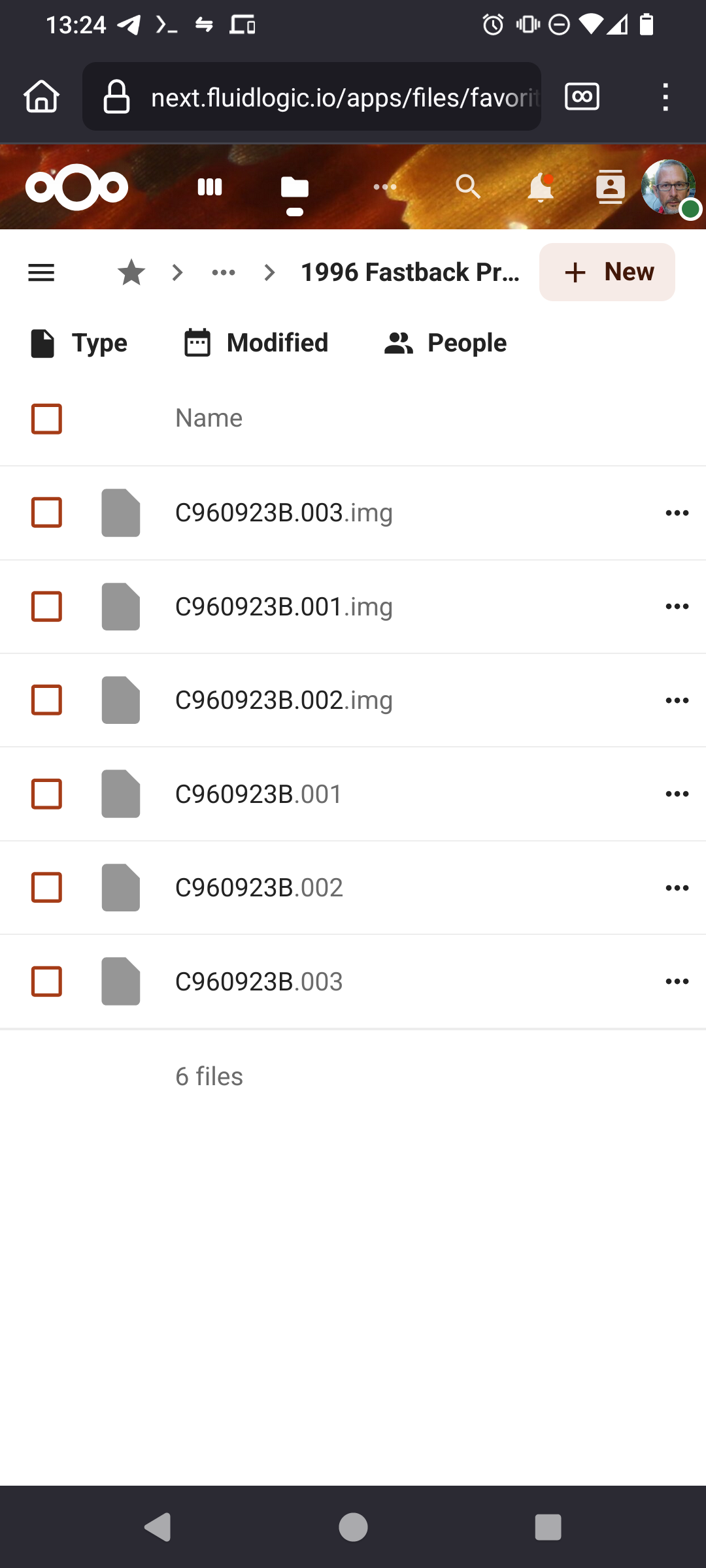Open file C960923B.001

[258, 794]
